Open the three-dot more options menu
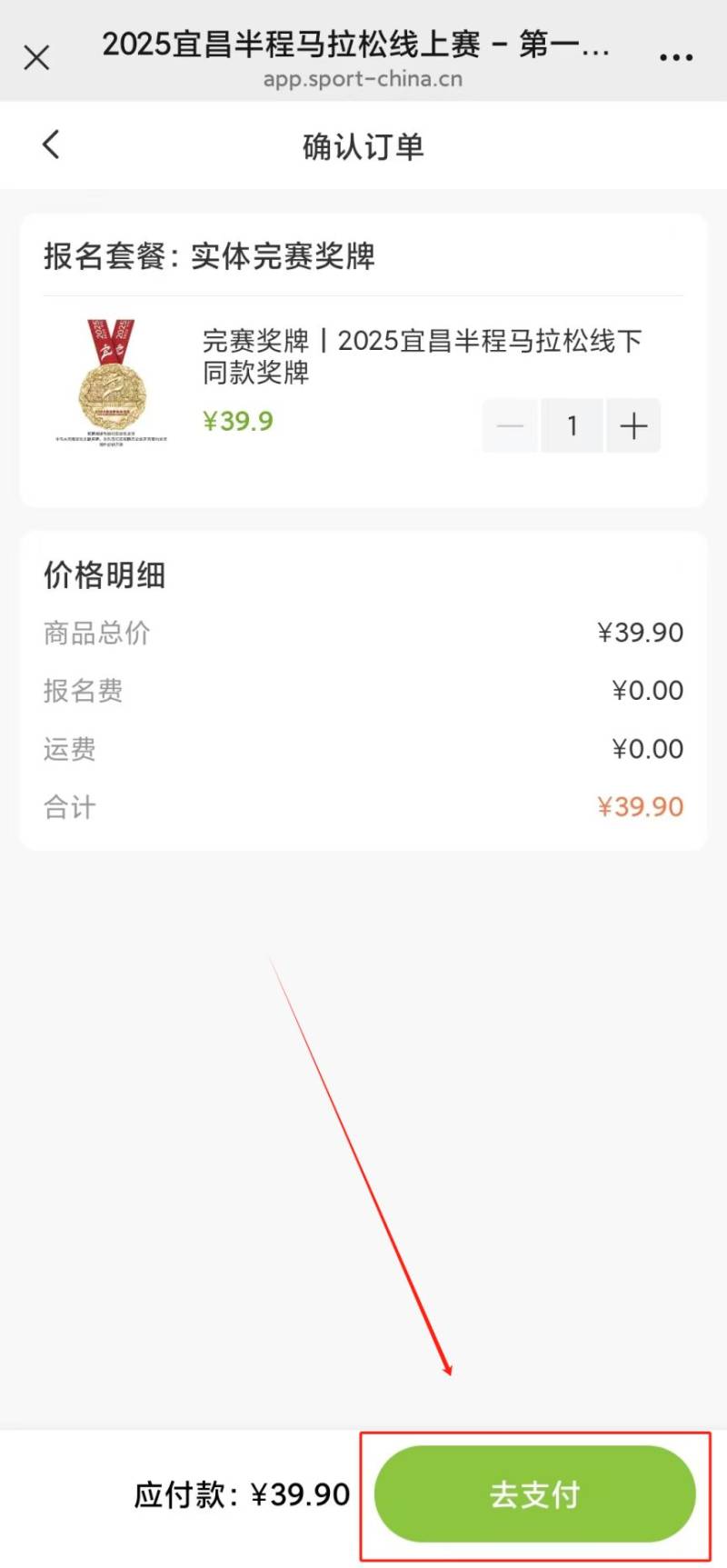727x1568 pixels. (x=676, y=55)
